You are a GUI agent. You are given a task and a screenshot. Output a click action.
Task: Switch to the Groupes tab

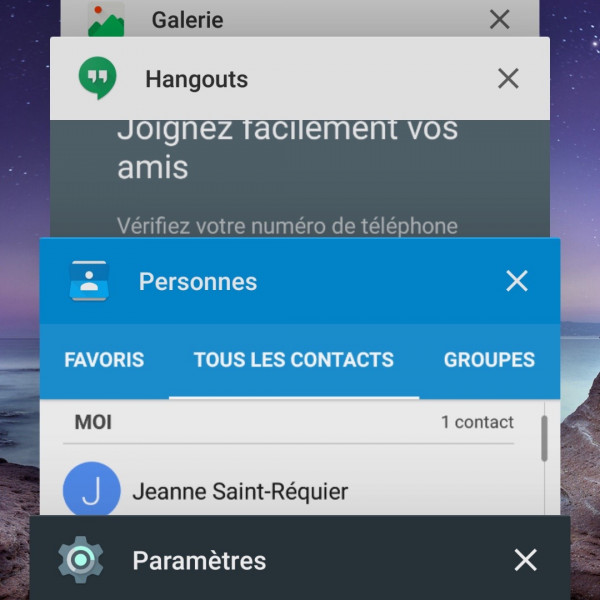489,360
